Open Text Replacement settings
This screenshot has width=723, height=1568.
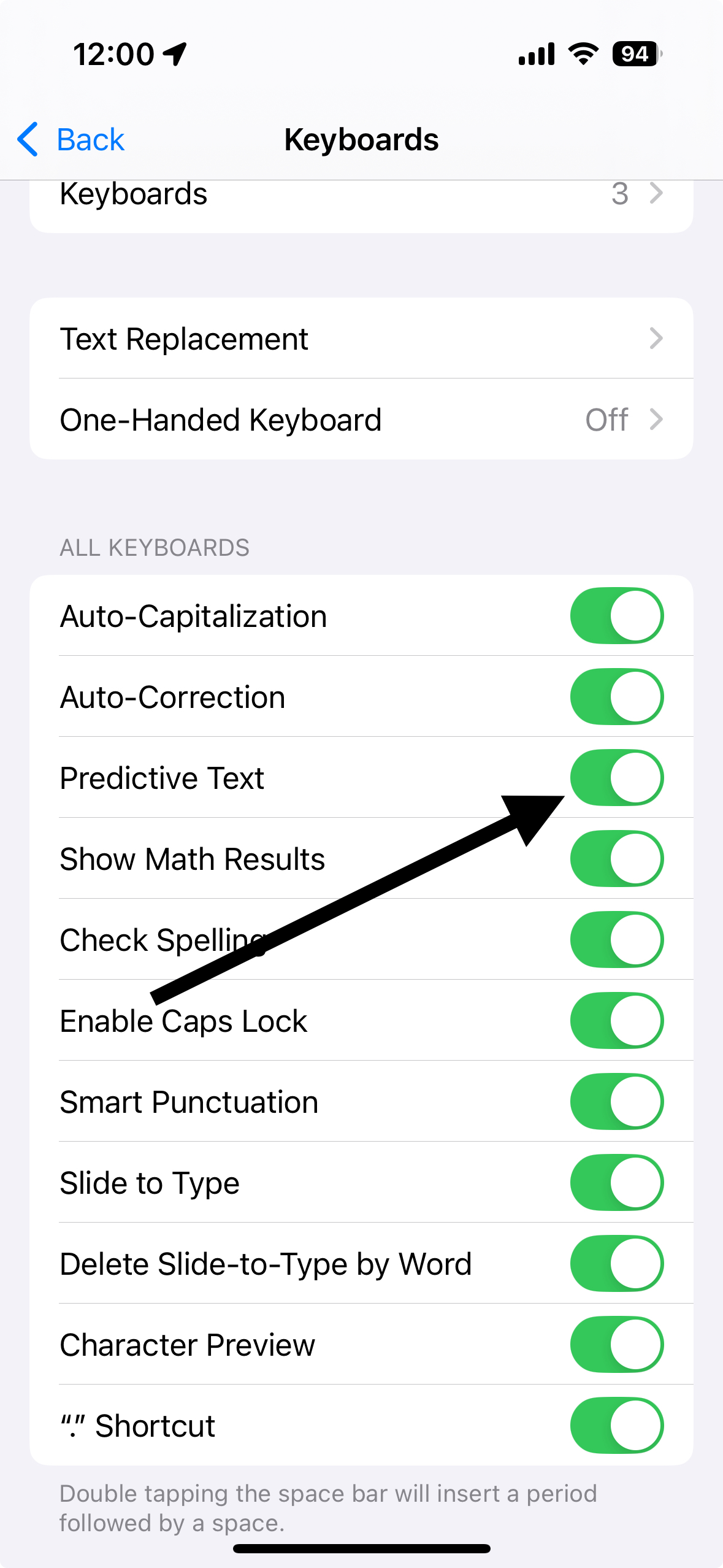click(361, 339)
